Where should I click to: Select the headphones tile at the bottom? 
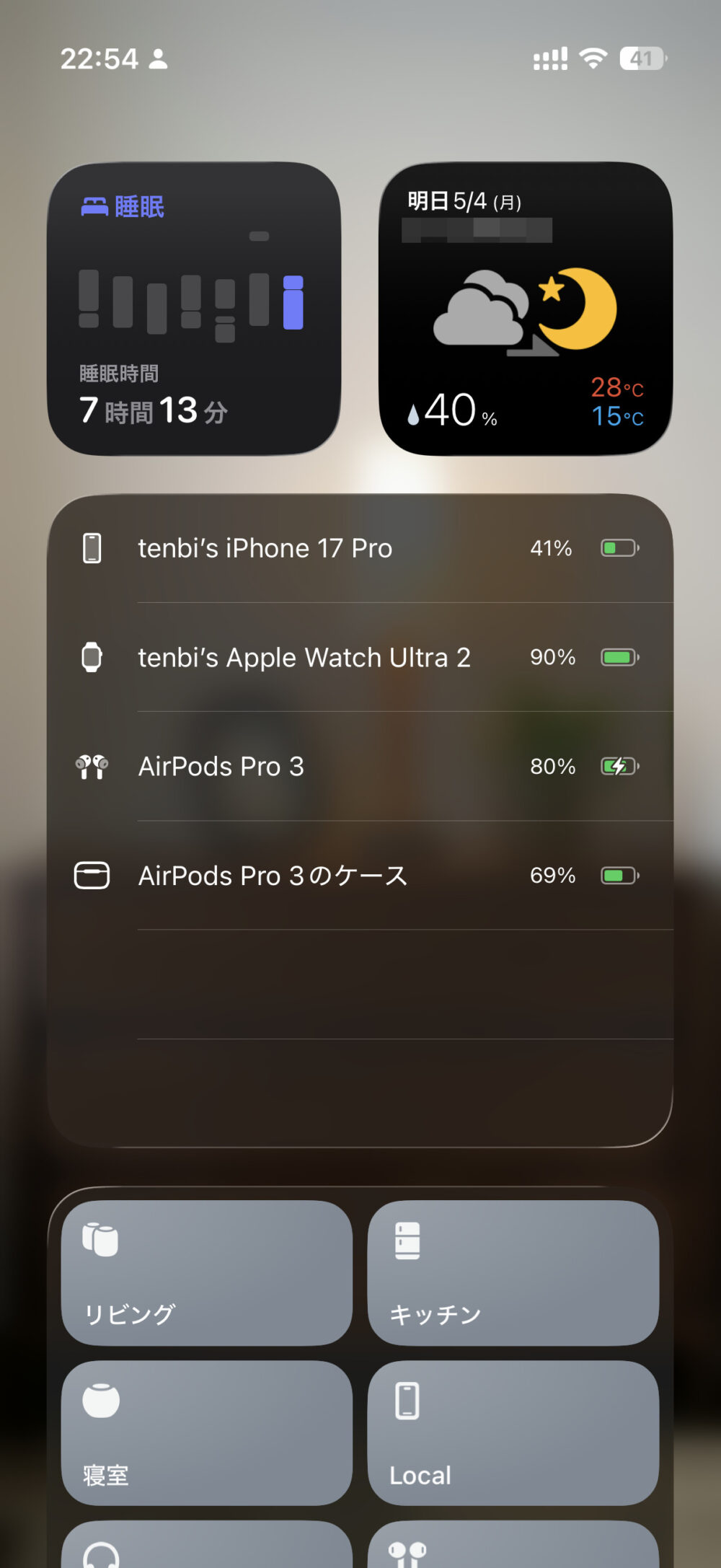(207, 1544)
